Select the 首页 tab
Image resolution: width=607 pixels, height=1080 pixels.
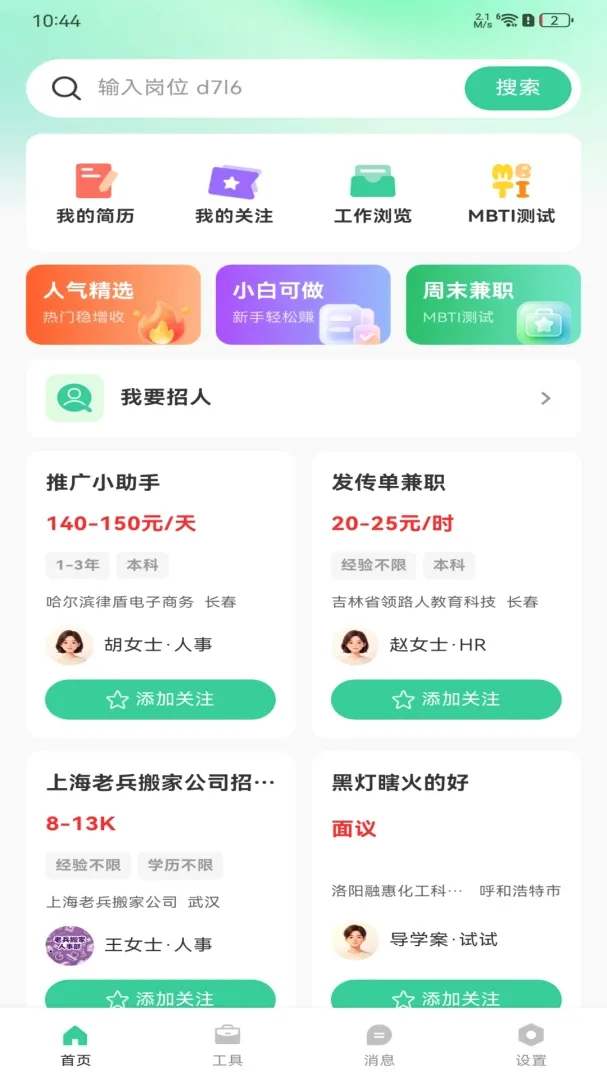point(76,1045)
